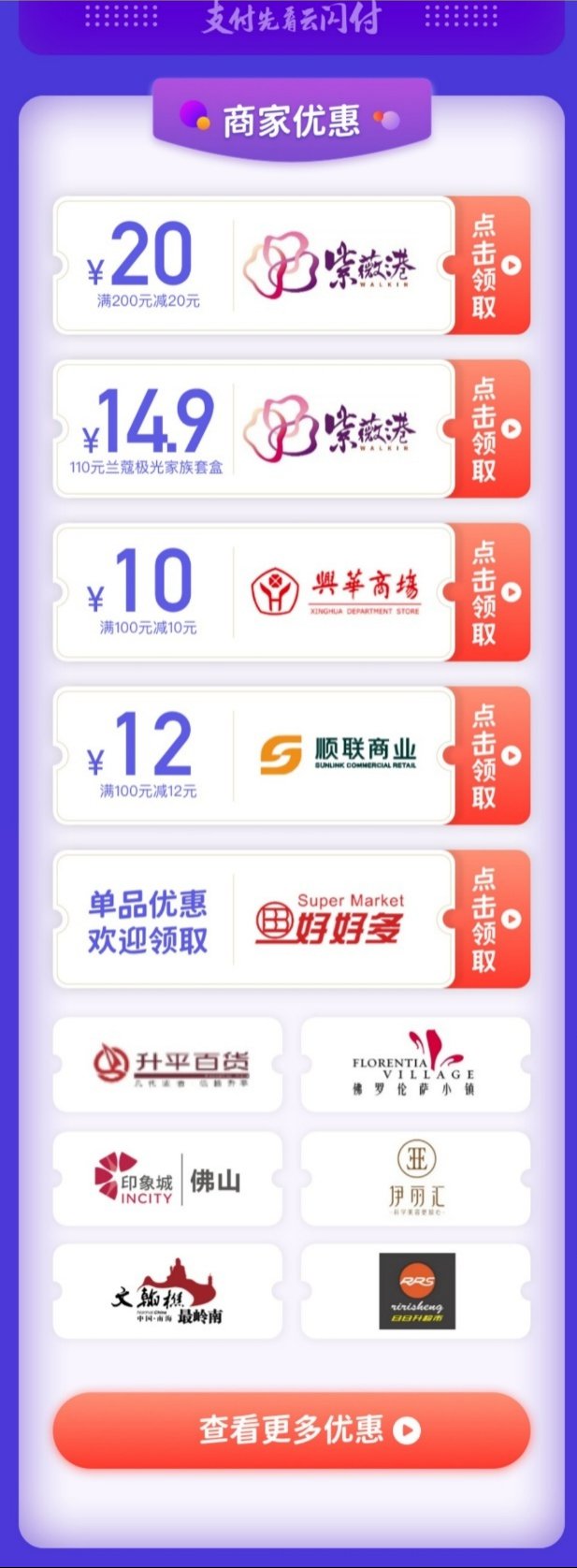Open the 文翰樵 最岭南 merchant tile
The image size is (577, 1568).
pos(167,1291)
